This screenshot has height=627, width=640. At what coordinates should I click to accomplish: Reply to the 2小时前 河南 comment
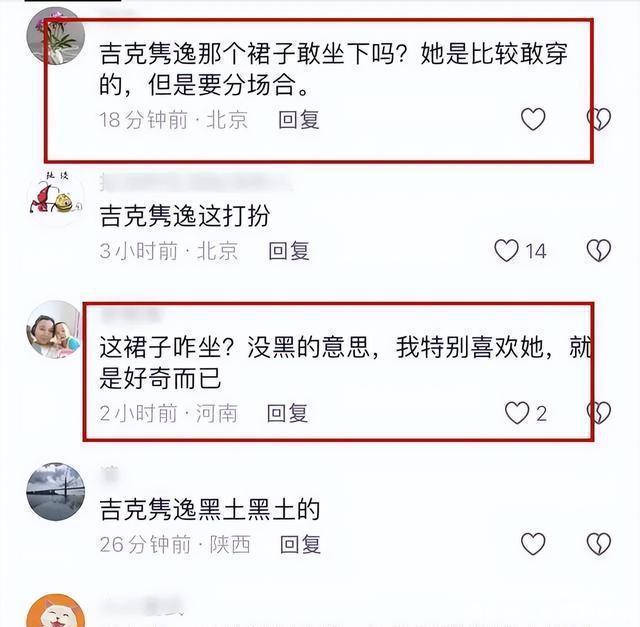click(x=287, y=412)
